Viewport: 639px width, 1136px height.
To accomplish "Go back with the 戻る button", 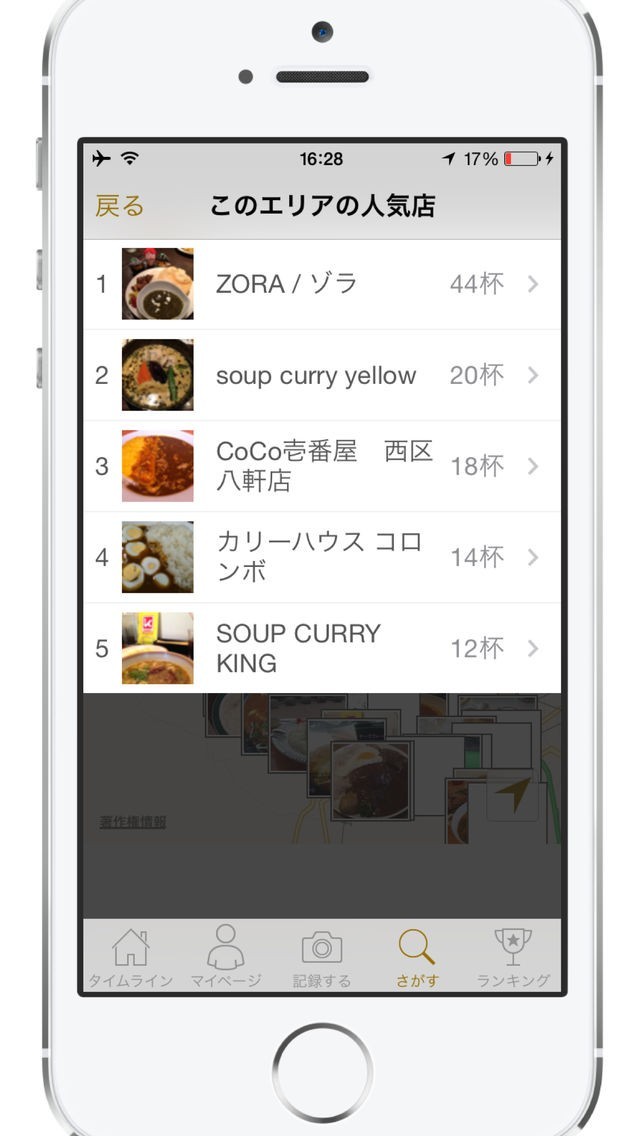I will (120, 206).
